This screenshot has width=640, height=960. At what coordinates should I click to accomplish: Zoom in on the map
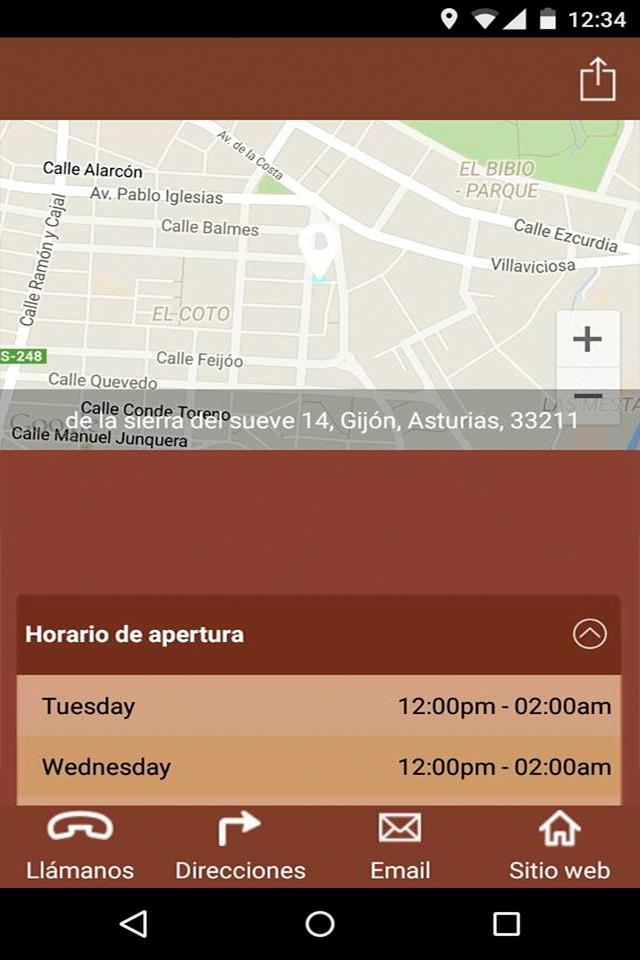587,340
